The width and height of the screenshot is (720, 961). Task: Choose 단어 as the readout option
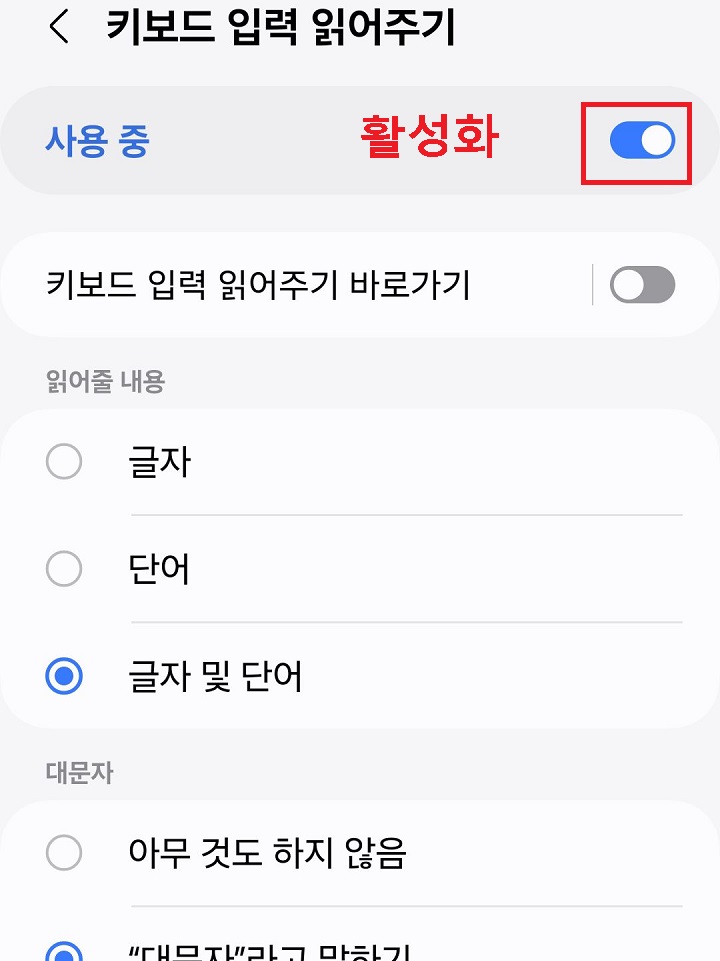(63, 569)
